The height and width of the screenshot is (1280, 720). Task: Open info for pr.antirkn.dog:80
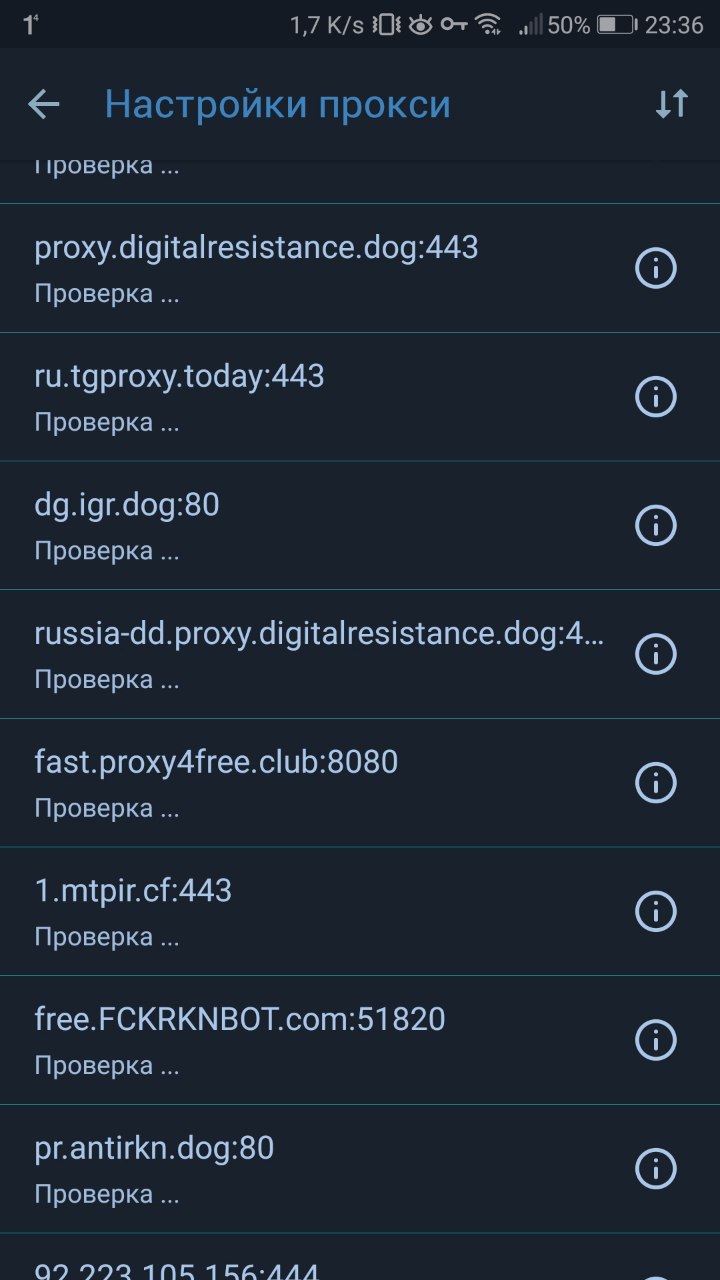[x=656, y=1169]
